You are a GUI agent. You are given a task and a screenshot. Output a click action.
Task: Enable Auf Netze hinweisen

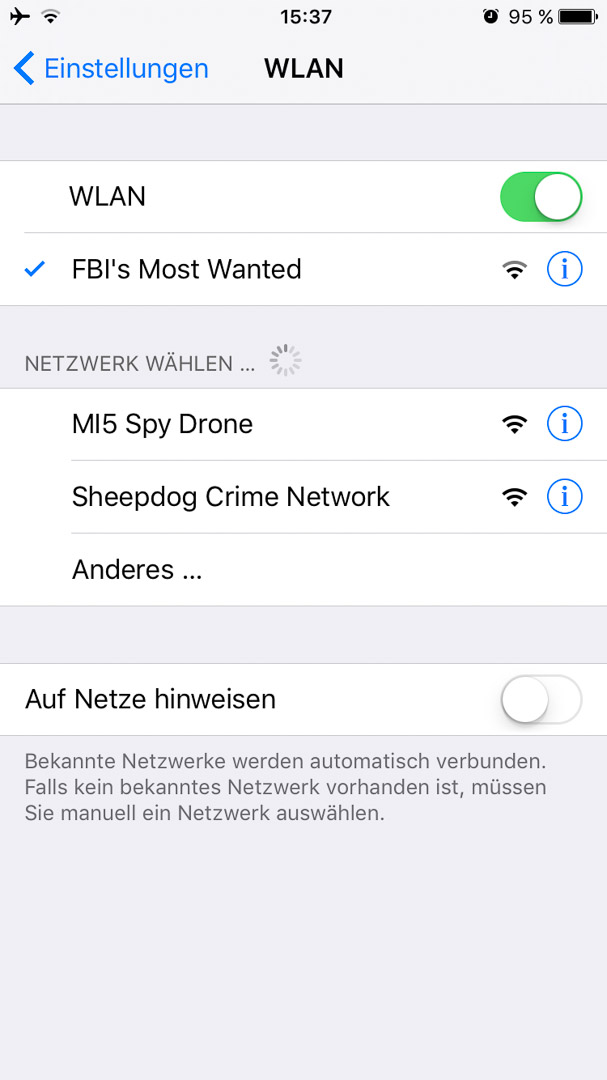(542, 700)
